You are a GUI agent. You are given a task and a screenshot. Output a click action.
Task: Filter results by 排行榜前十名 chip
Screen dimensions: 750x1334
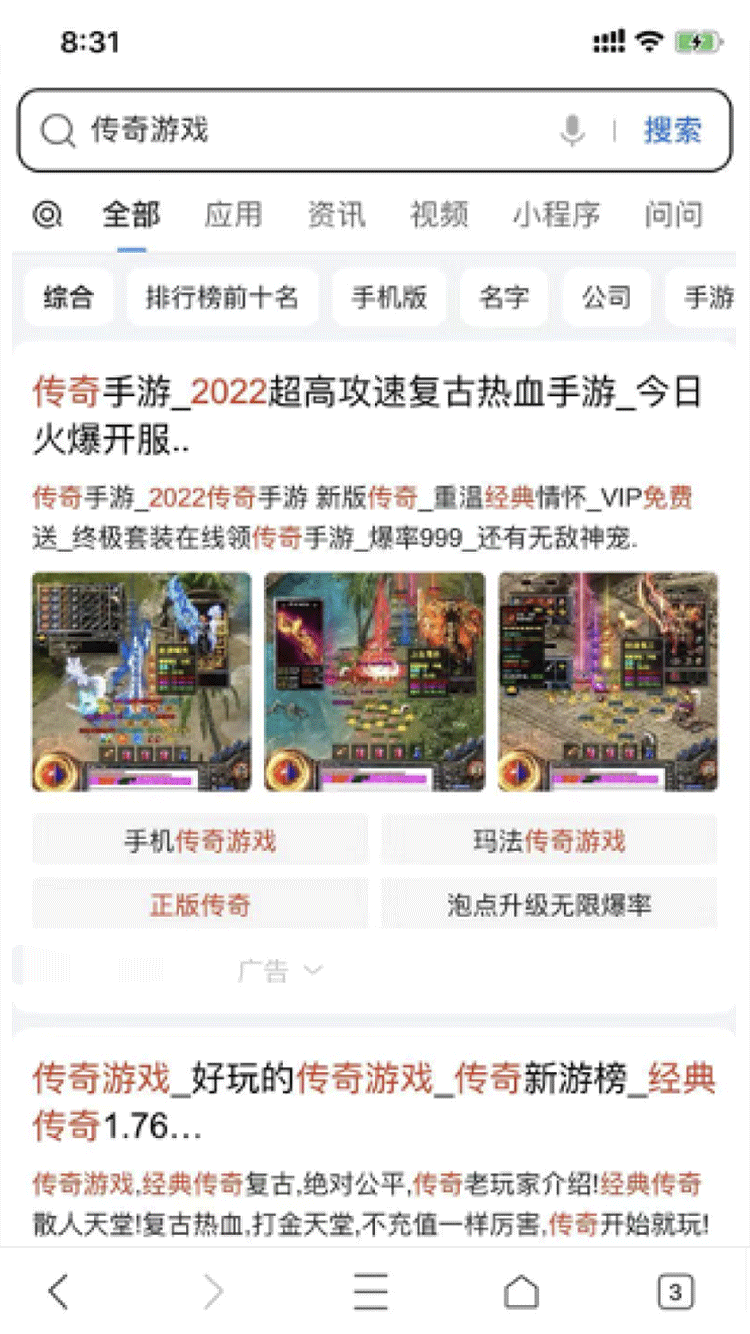(222, 297)
